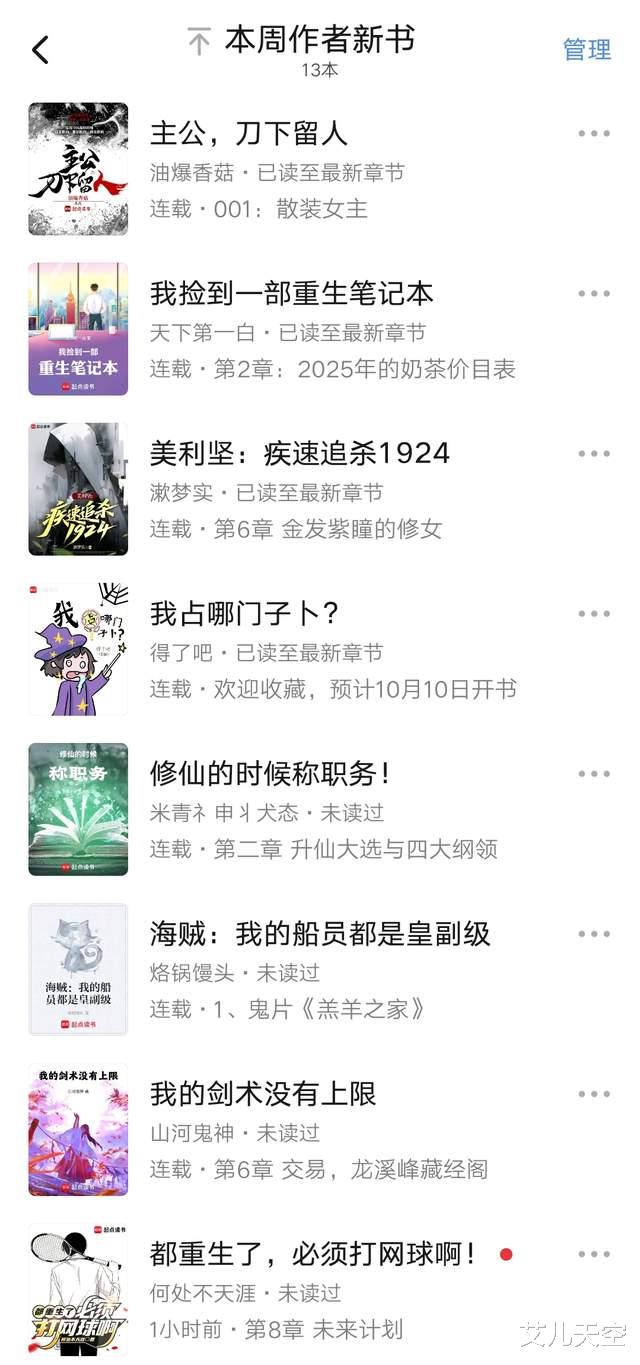Screen dimensions: 640x1365
Task: Pin list using the top arrow icon
Action: [199, 42]
